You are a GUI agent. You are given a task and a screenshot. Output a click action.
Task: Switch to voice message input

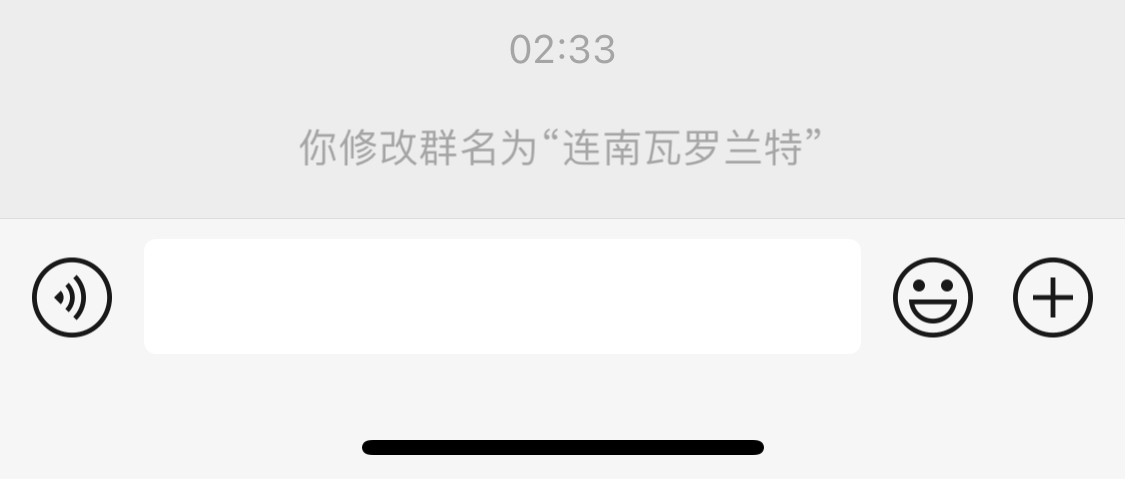[x=72, y=297]
